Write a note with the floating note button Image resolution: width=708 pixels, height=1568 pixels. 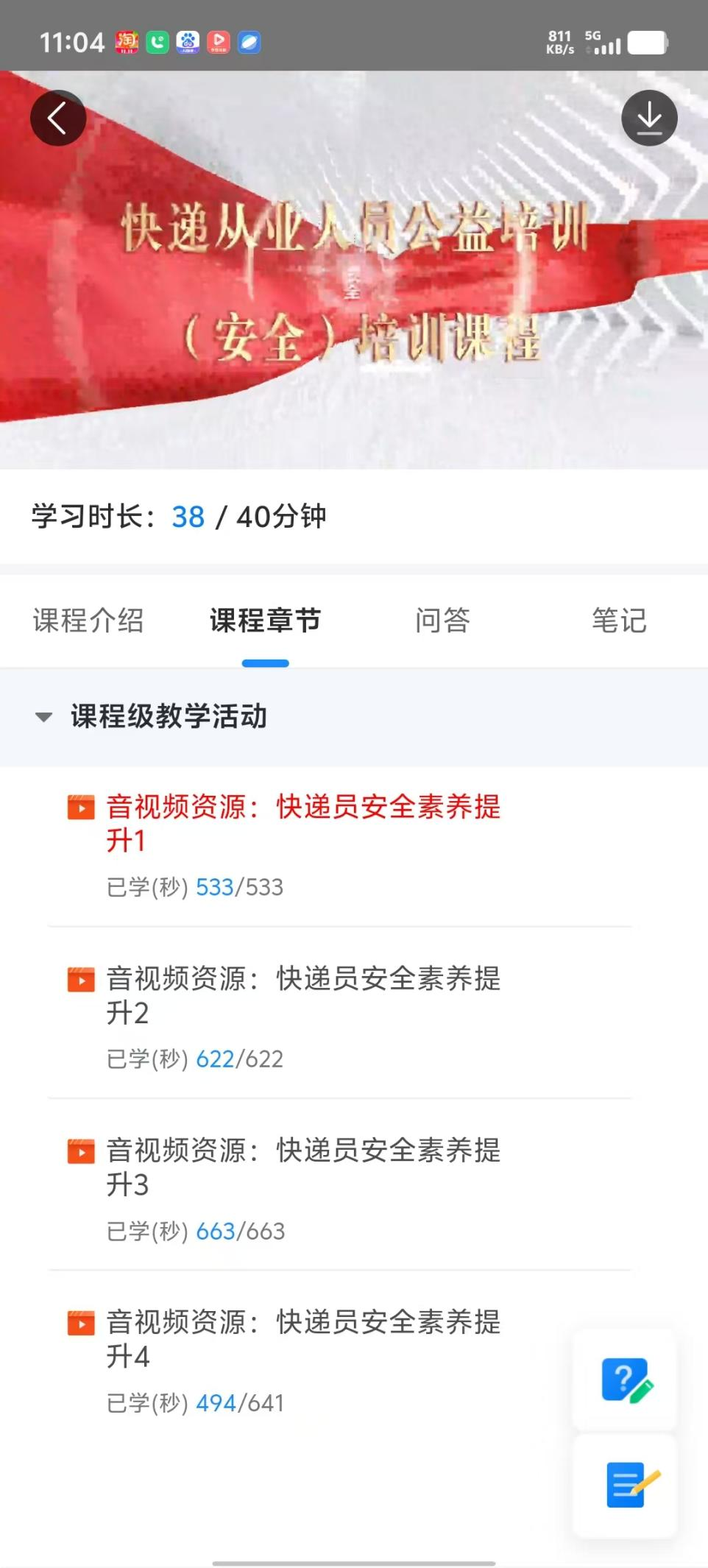pyautogui.click(x=626, y=1485)
